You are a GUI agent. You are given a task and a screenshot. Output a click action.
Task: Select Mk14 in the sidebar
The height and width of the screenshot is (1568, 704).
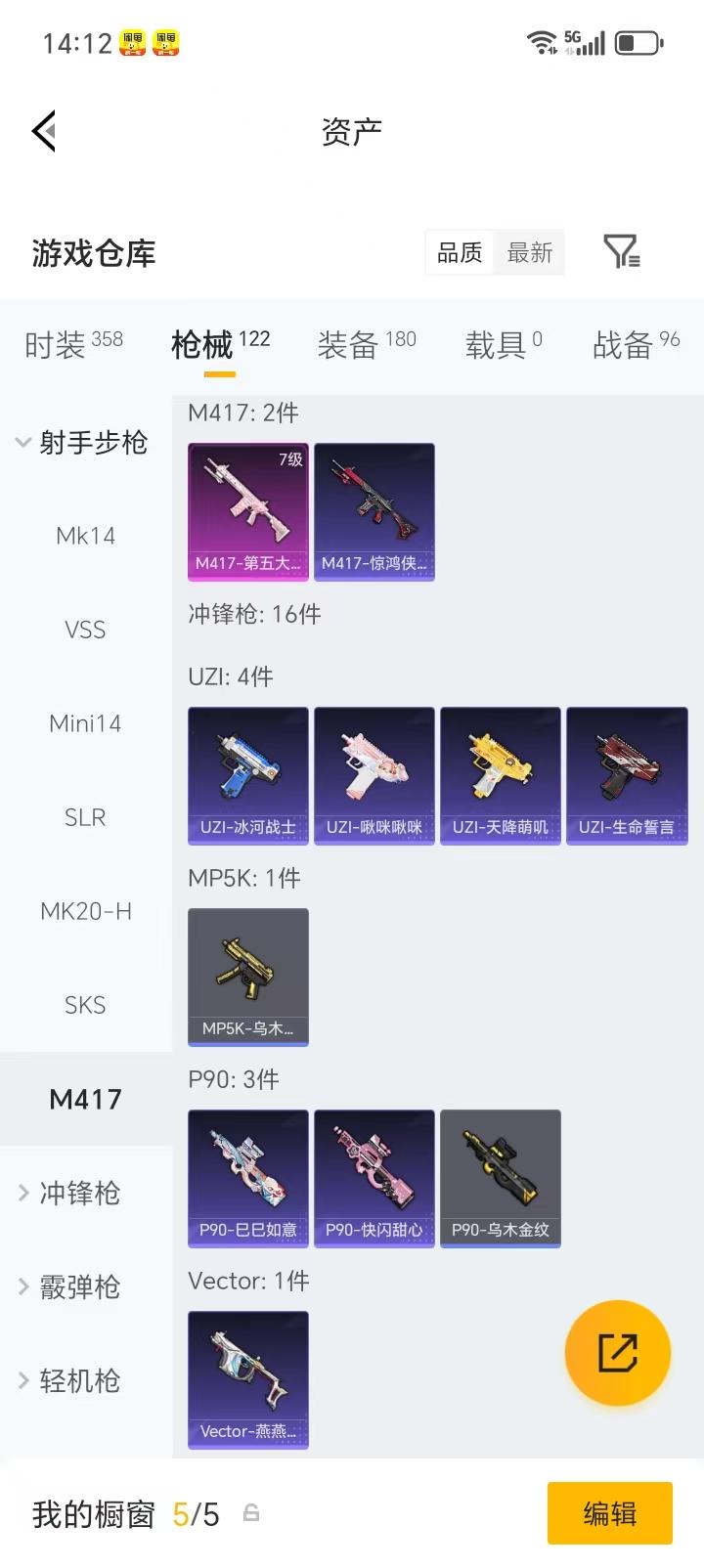85,536
